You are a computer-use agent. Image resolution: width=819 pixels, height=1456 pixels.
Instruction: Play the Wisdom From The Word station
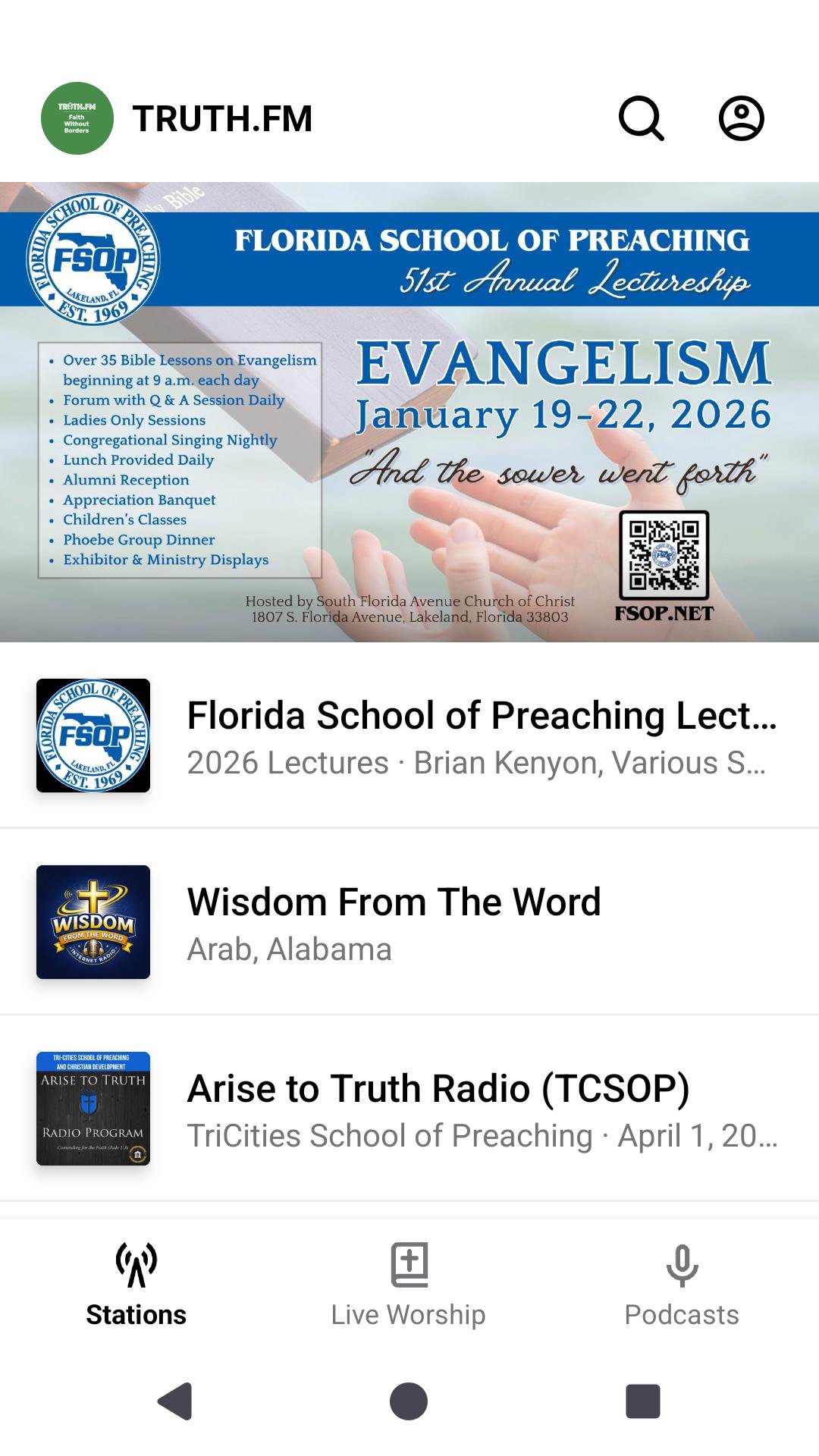(x=409, y=922)
